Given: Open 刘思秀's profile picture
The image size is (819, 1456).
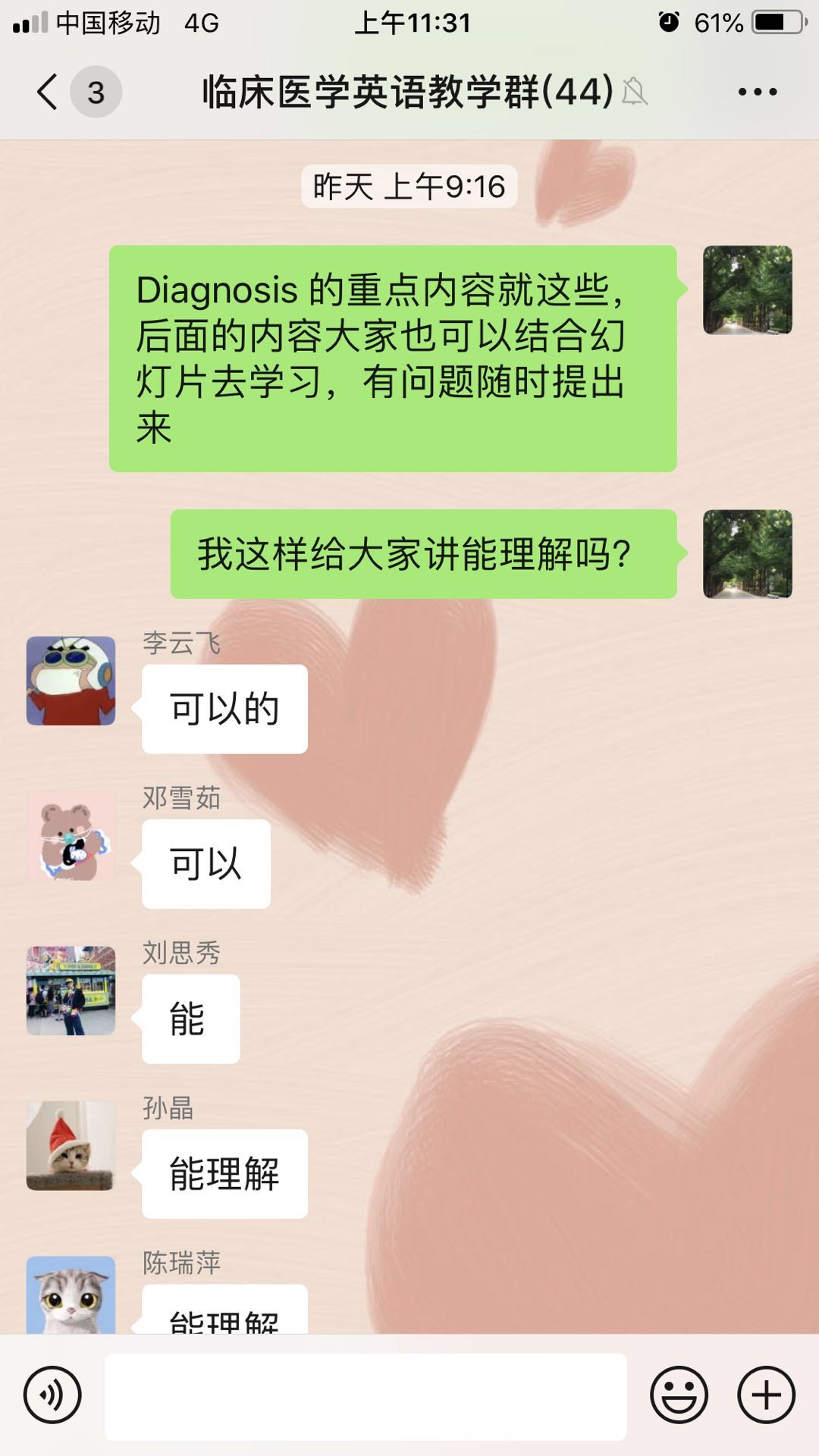Looking at the screenshot, I should (71, 991).
